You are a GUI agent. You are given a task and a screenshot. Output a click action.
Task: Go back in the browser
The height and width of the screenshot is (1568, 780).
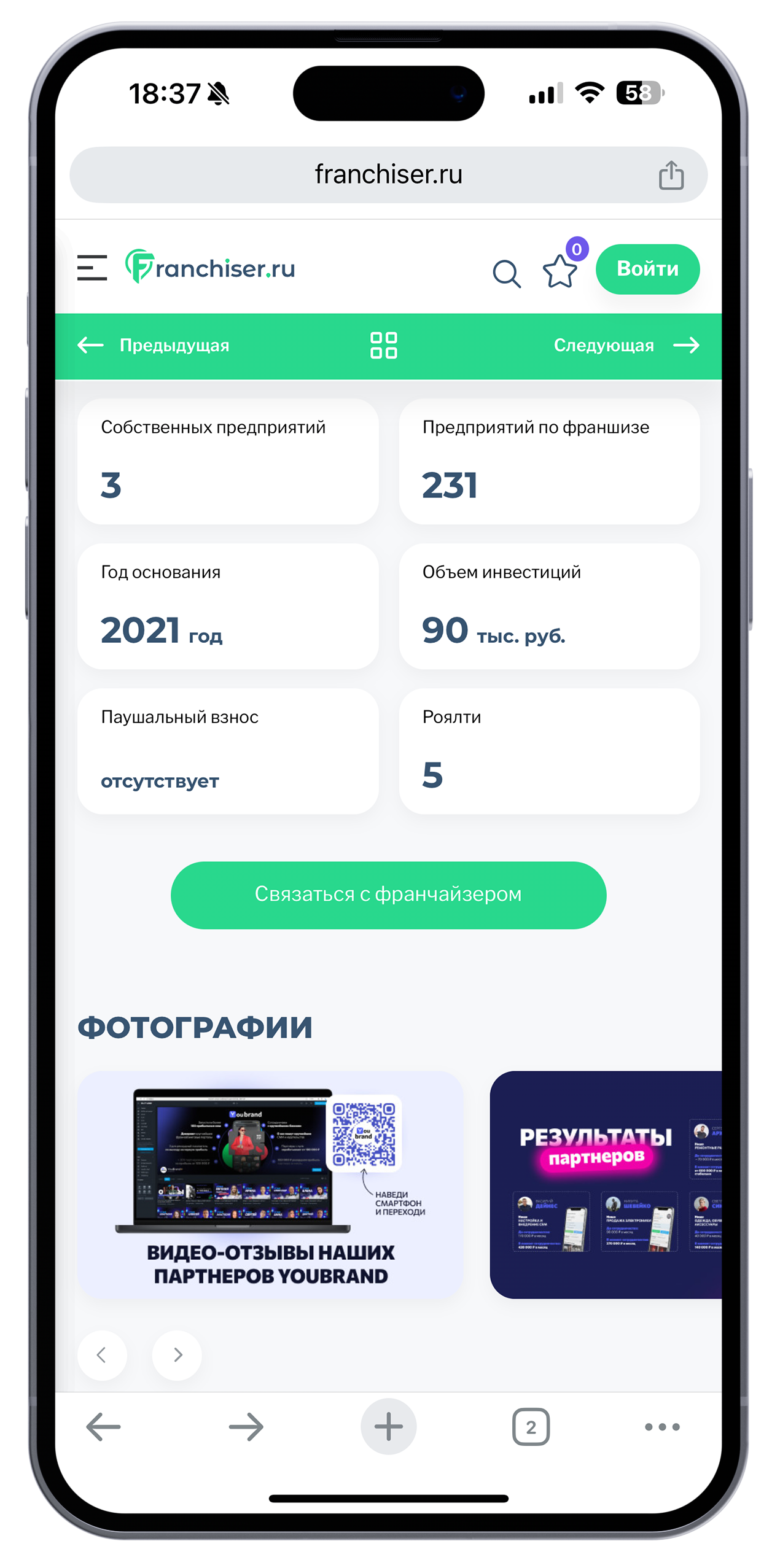coord(103,1426)
